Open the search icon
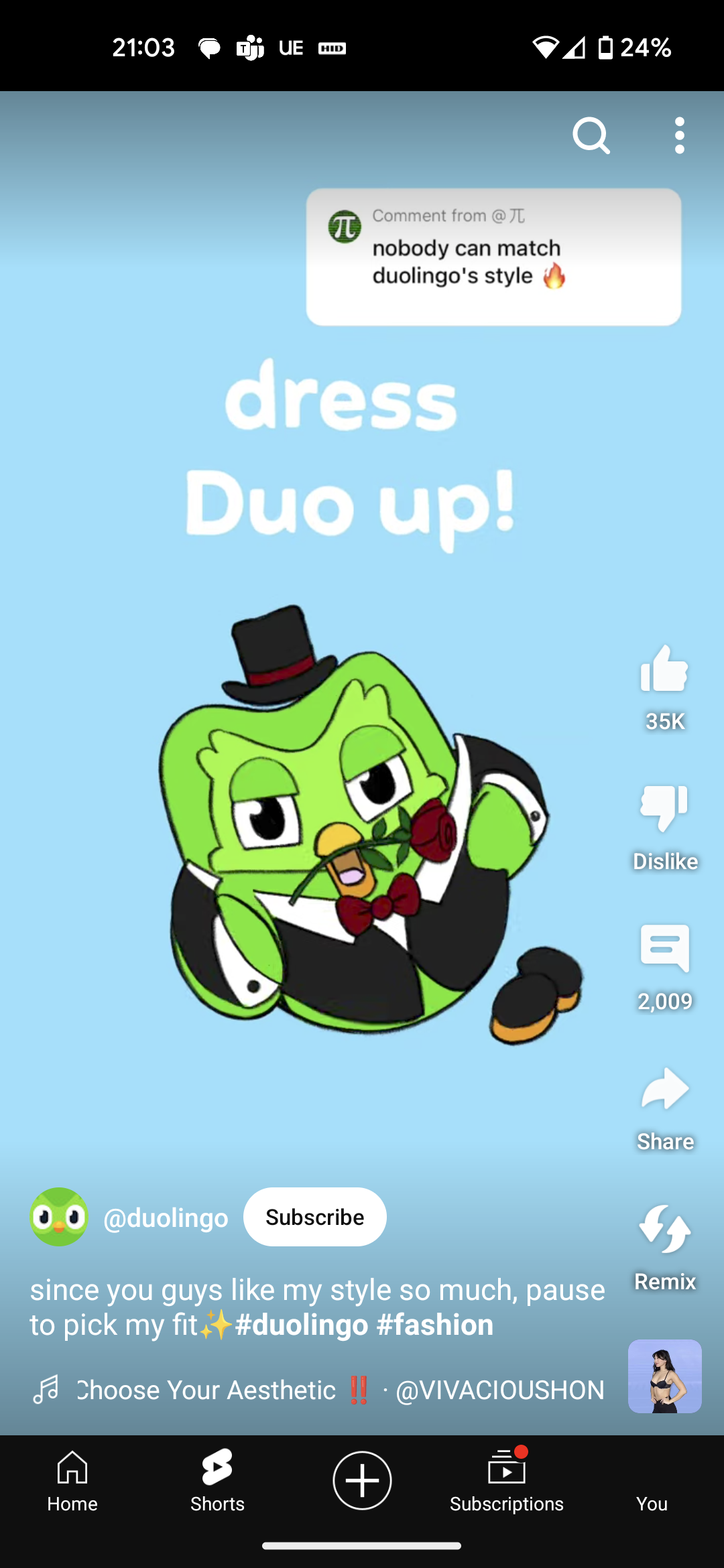This screenshot has height=1568, width=724. [x=591, y=136]
